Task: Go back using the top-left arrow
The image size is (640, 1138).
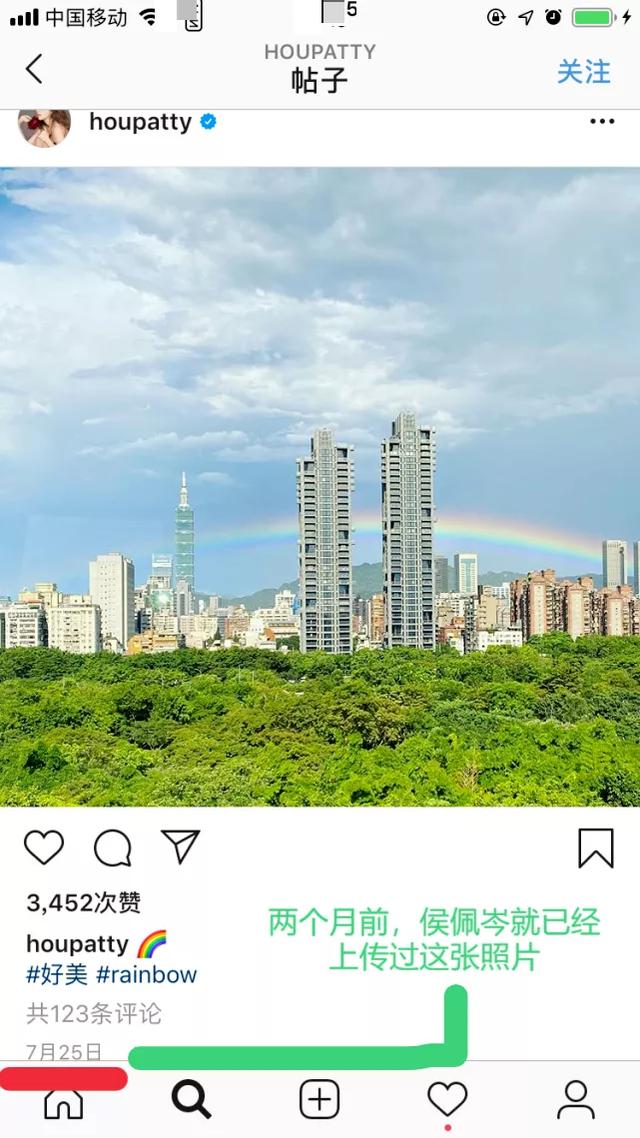Action: pos(35,69)
